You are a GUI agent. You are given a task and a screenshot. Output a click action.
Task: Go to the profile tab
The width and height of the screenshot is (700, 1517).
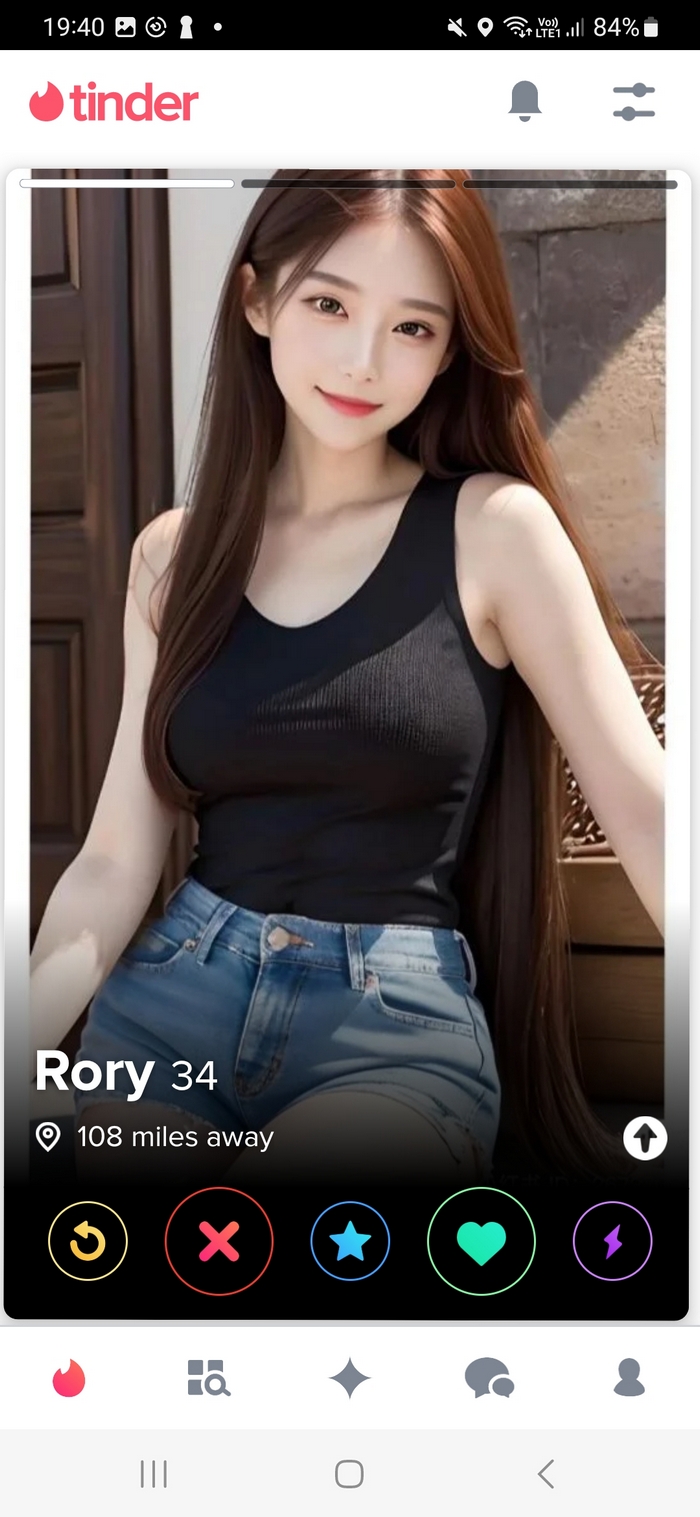click(x=629, y=1377)
